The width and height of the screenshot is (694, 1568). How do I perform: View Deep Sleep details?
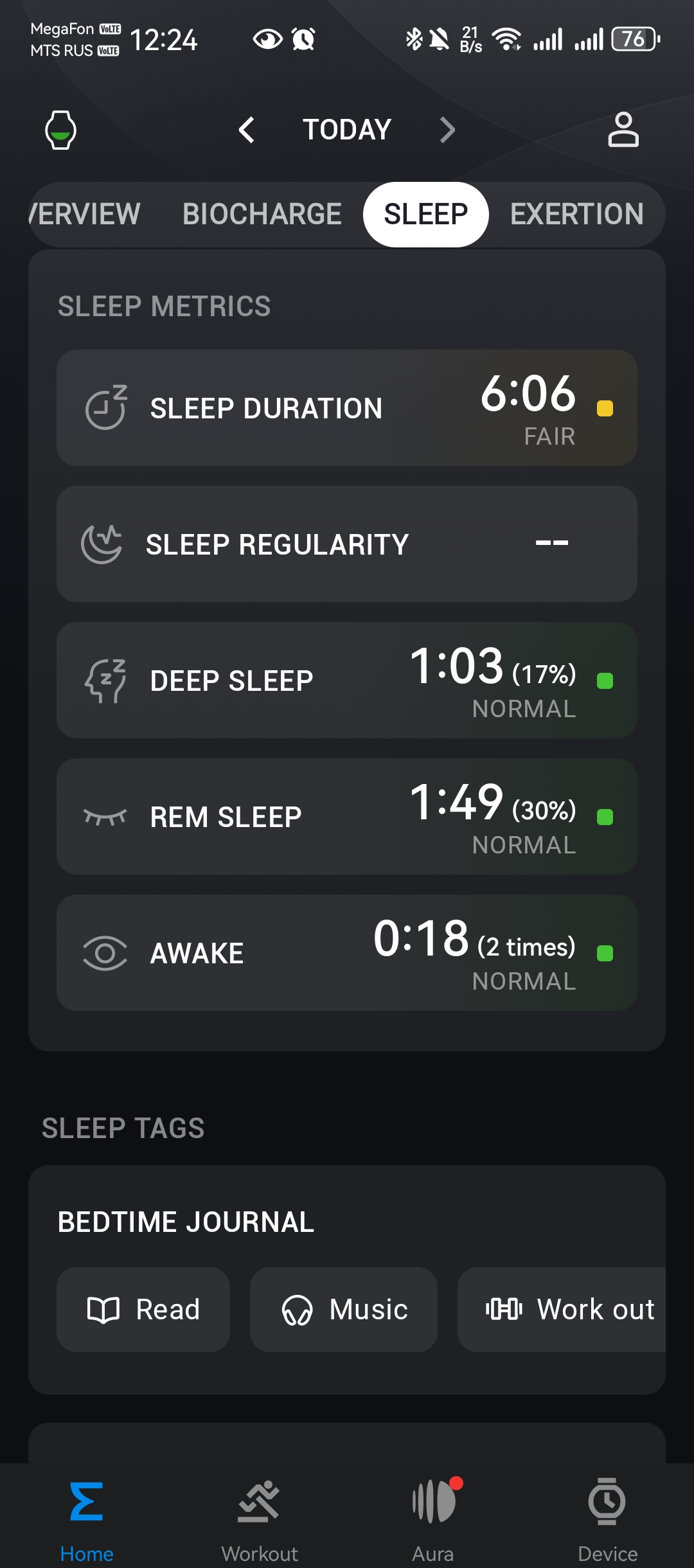tap(347, 681)
